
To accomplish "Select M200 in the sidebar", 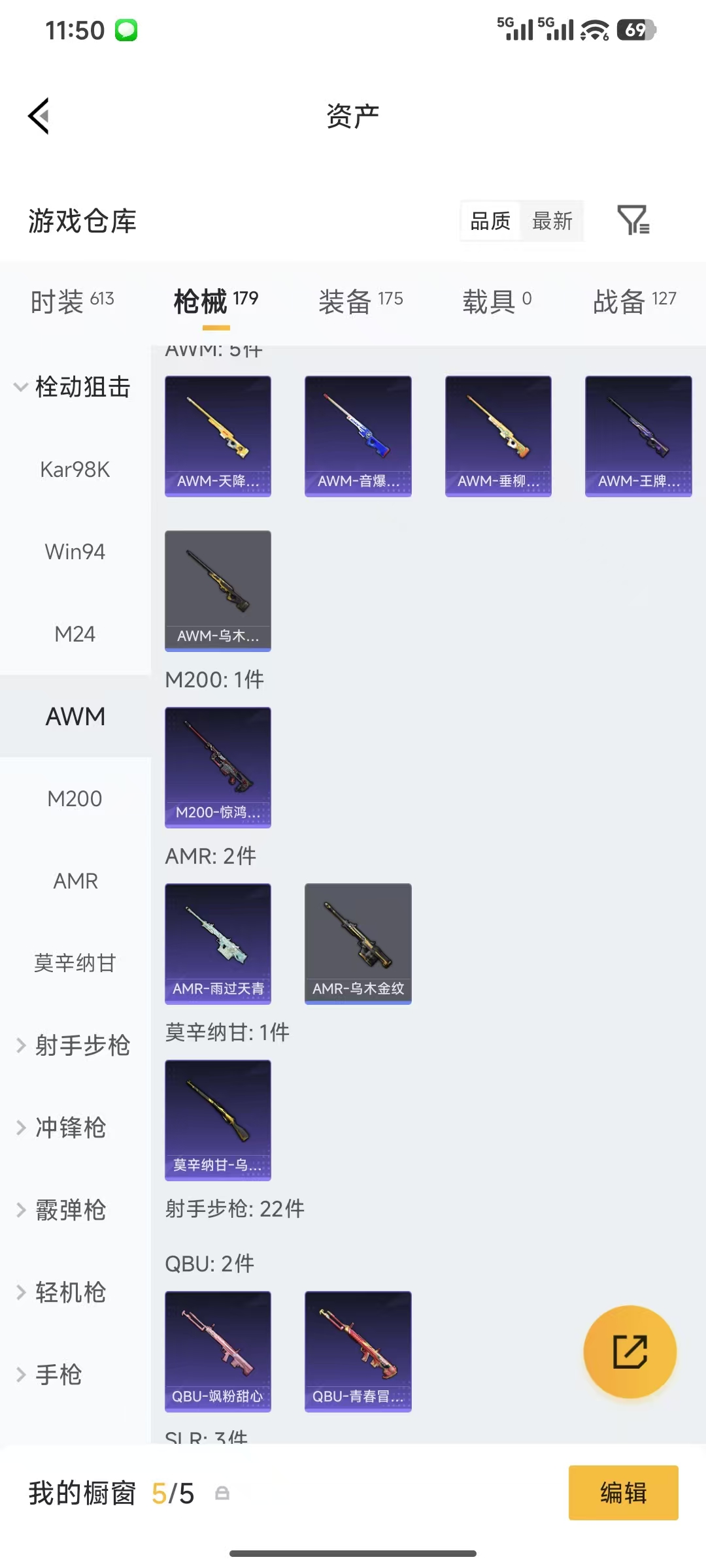I will pos(75,798).
